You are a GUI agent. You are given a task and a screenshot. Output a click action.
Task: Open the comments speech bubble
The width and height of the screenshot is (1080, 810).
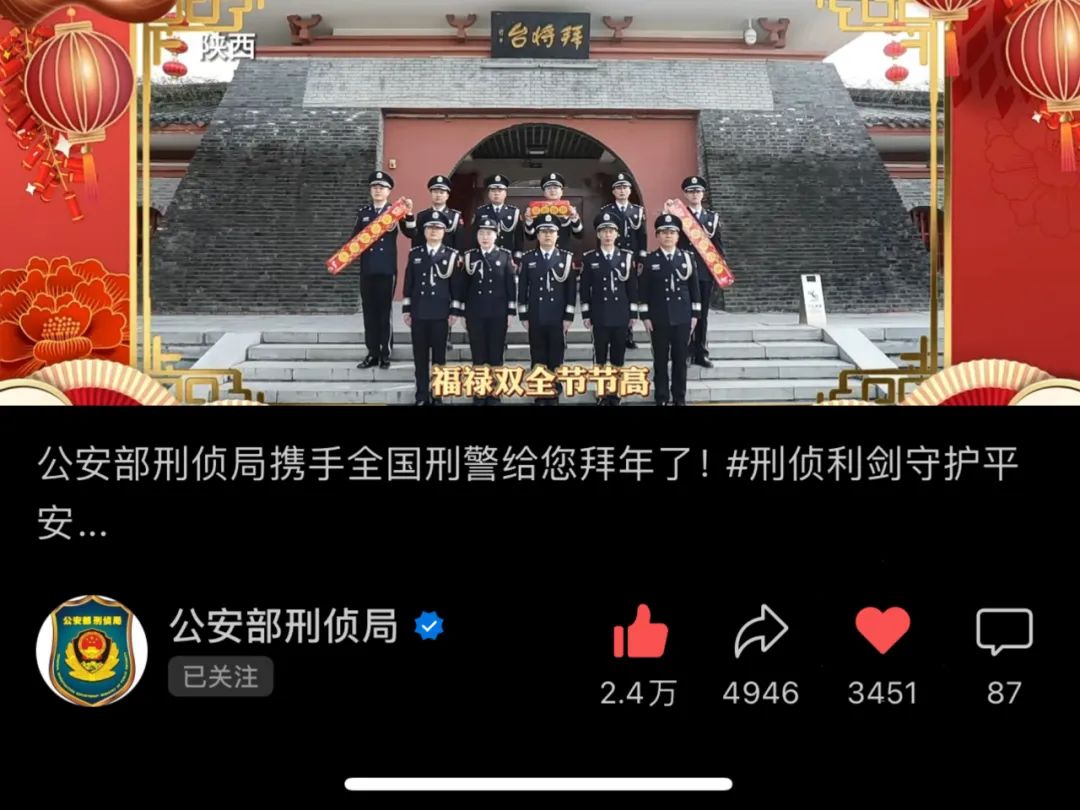pos(1004,632)
